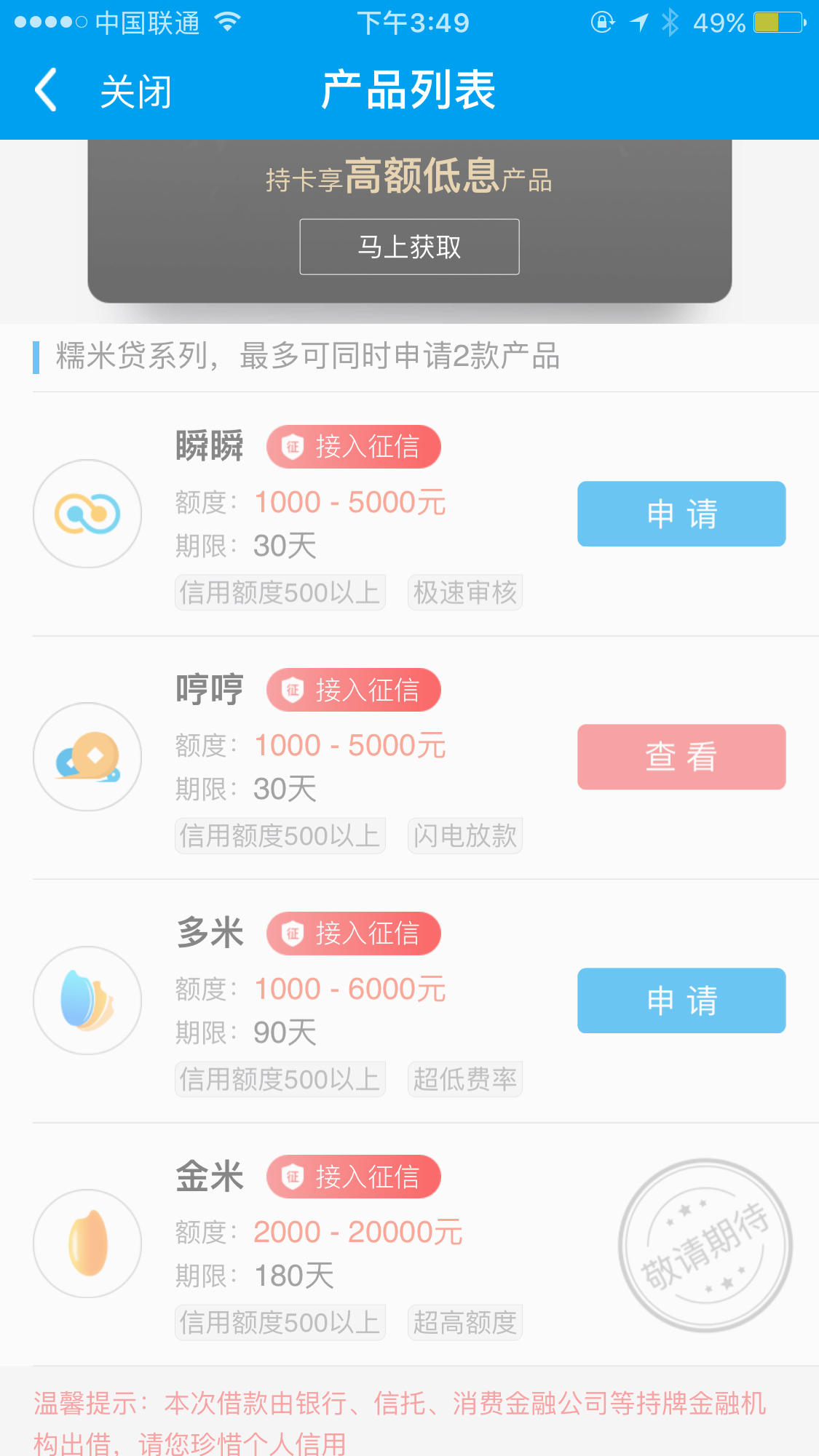819x1456 pixels.
Task: Apply for the 多米 loan product
Action: coord(681,1000)
